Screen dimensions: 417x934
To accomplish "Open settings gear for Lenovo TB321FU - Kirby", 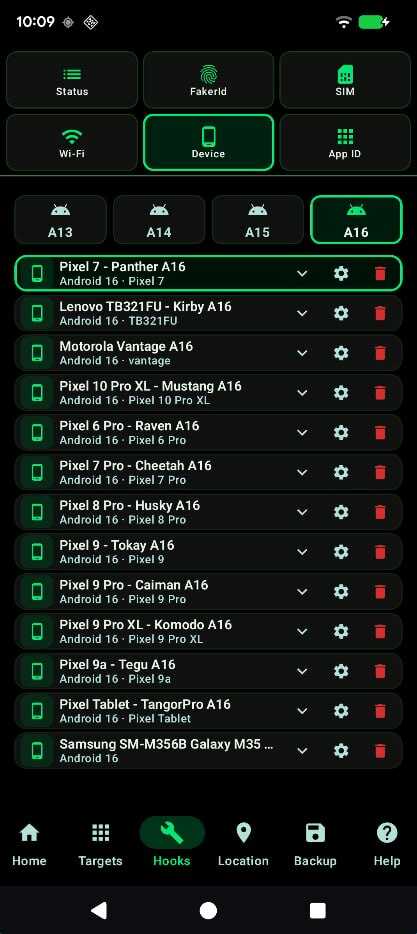I will point(341,313).
